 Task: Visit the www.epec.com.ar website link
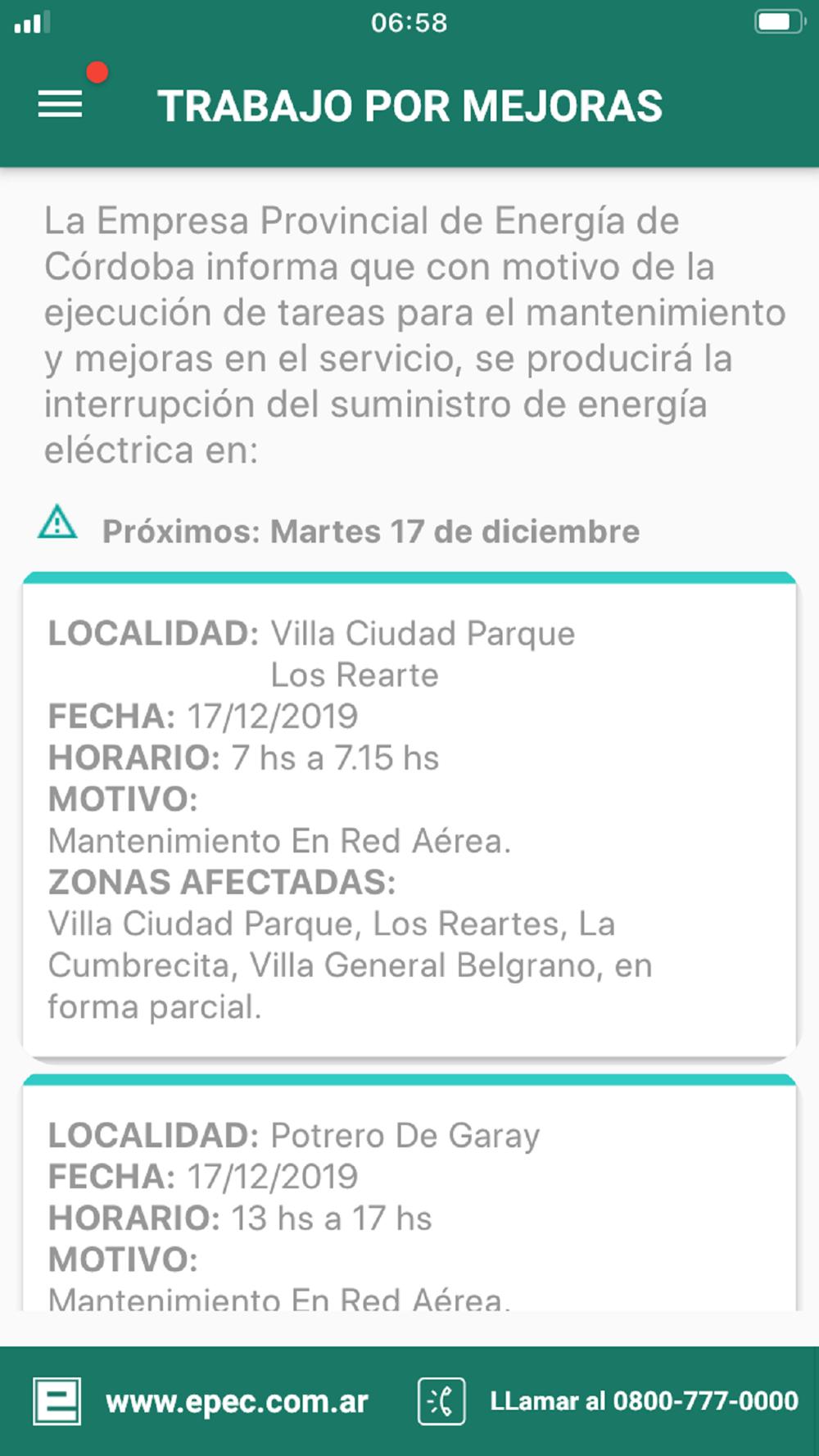[236, 1402]
